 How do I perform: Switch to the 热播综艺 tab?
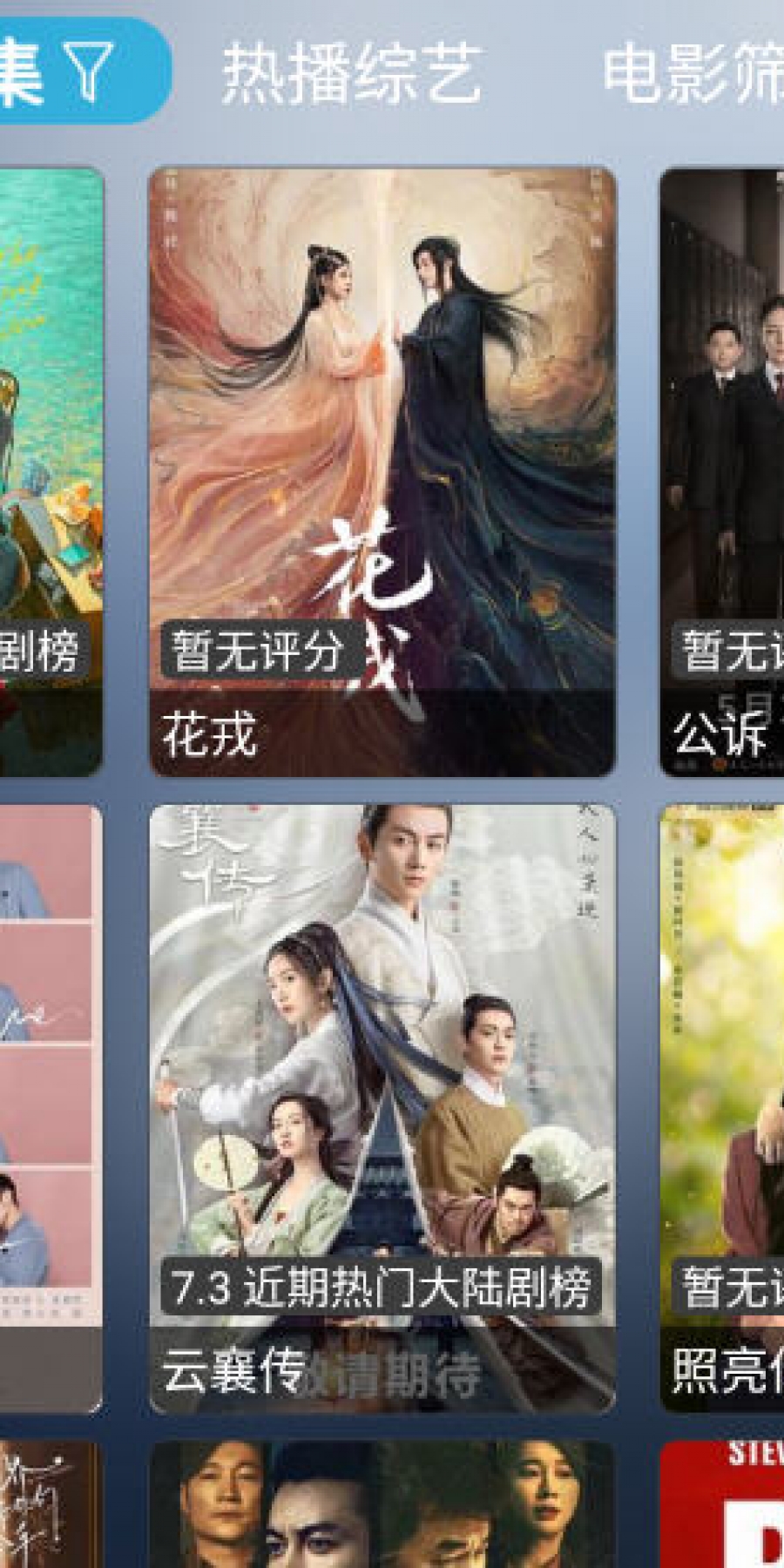[351, 74]
